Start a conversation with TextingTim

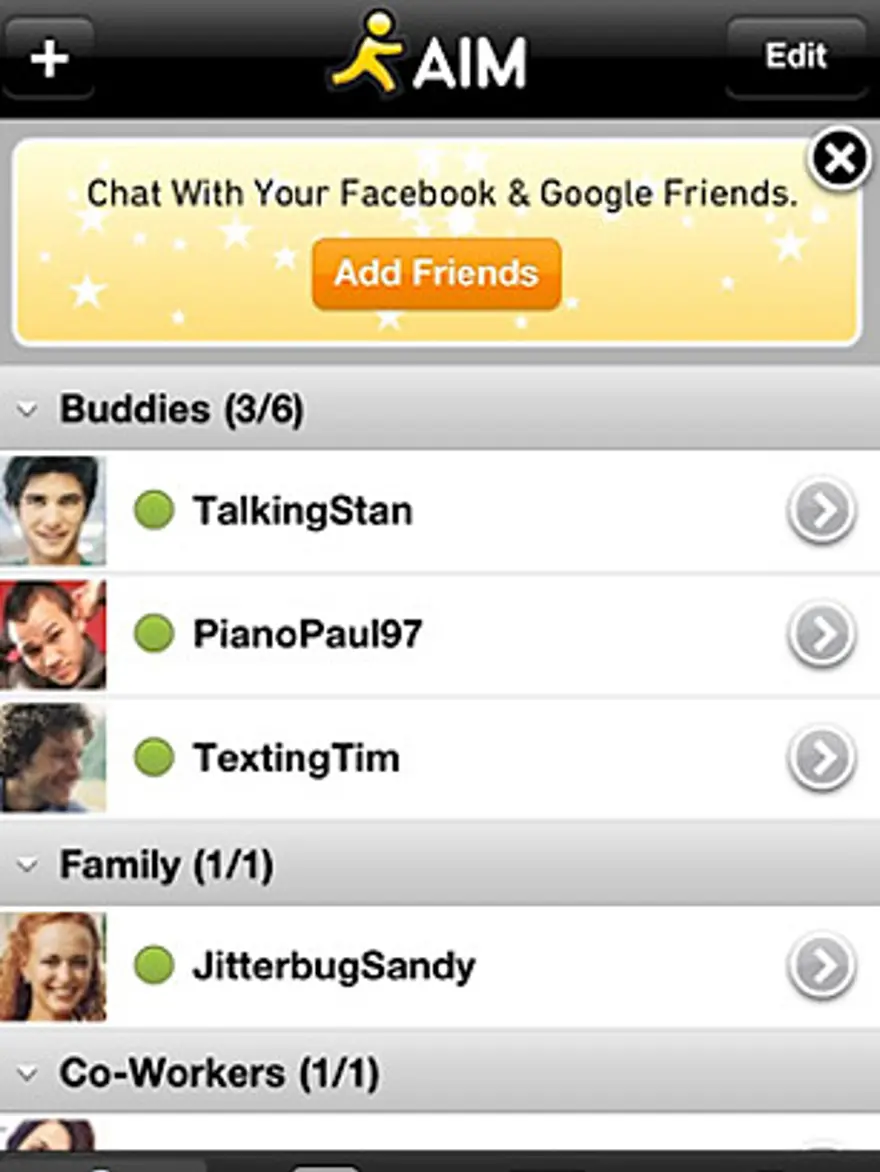[296, 758]
